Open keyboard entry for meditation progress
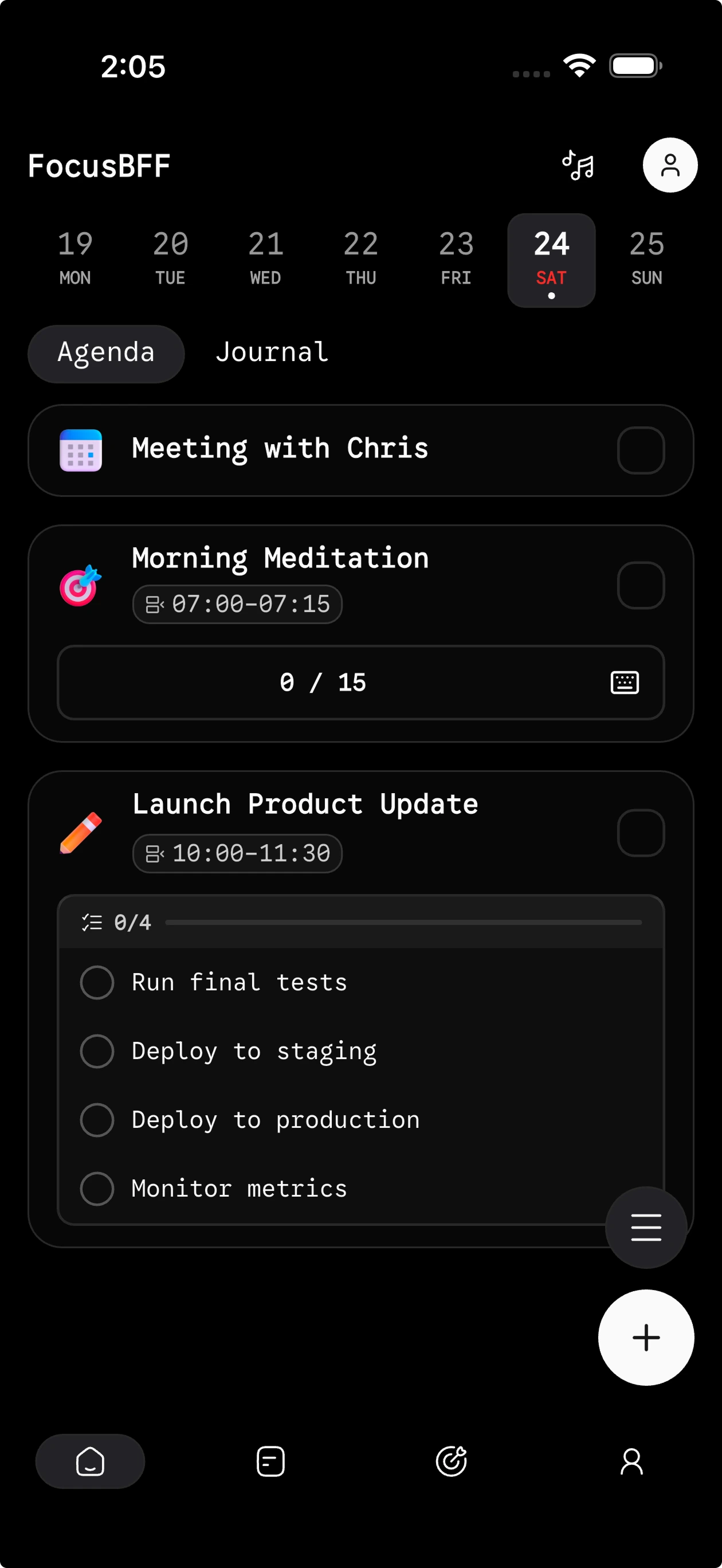Screen dimensions: 722x1568 [624, 683]
